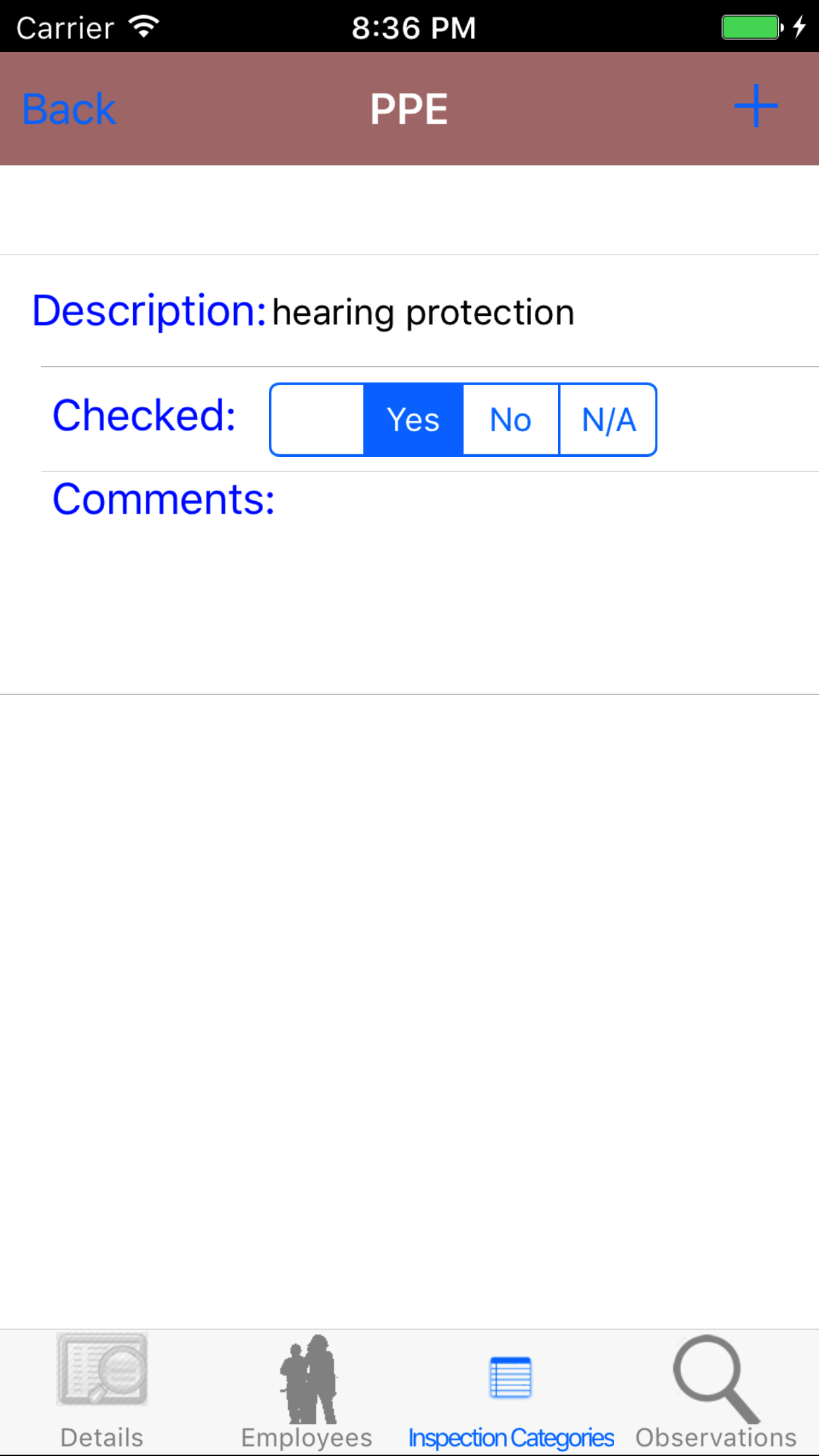Viewport: 819px width, 1456px height.
Task: Choose N/A for Checked
Action: (x=608, y=419)
